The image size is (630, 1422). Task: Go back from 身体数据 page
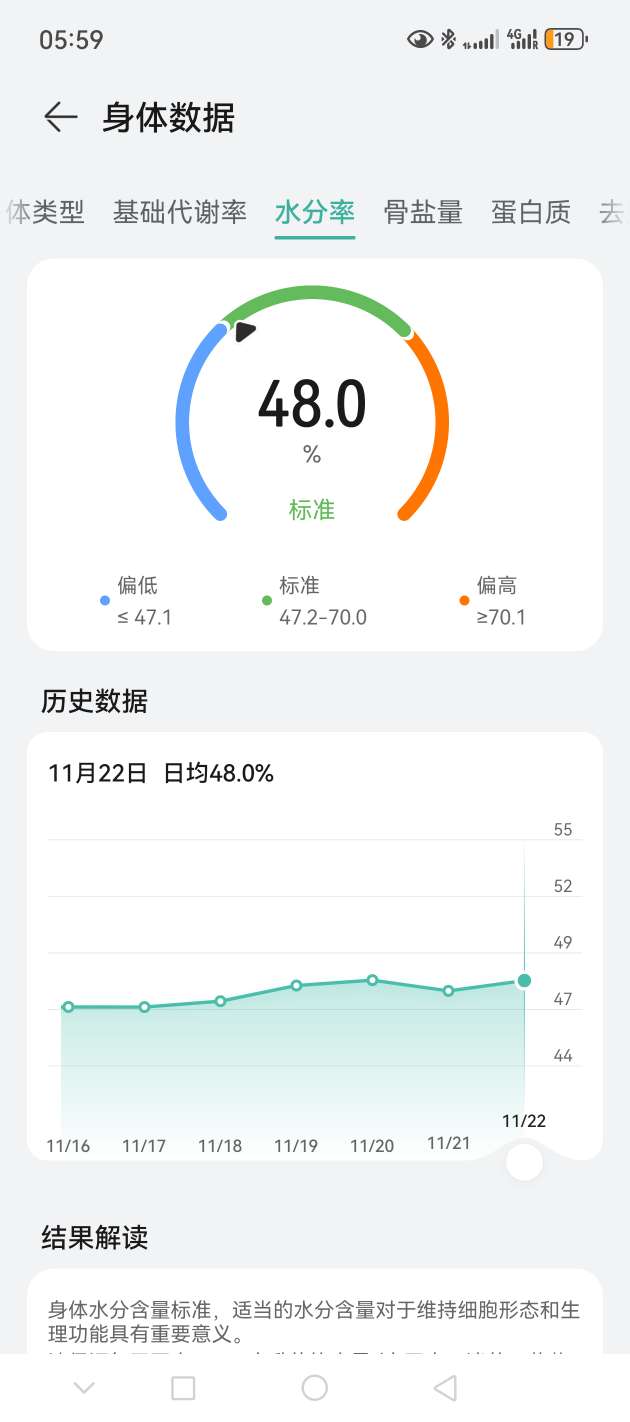60,118
